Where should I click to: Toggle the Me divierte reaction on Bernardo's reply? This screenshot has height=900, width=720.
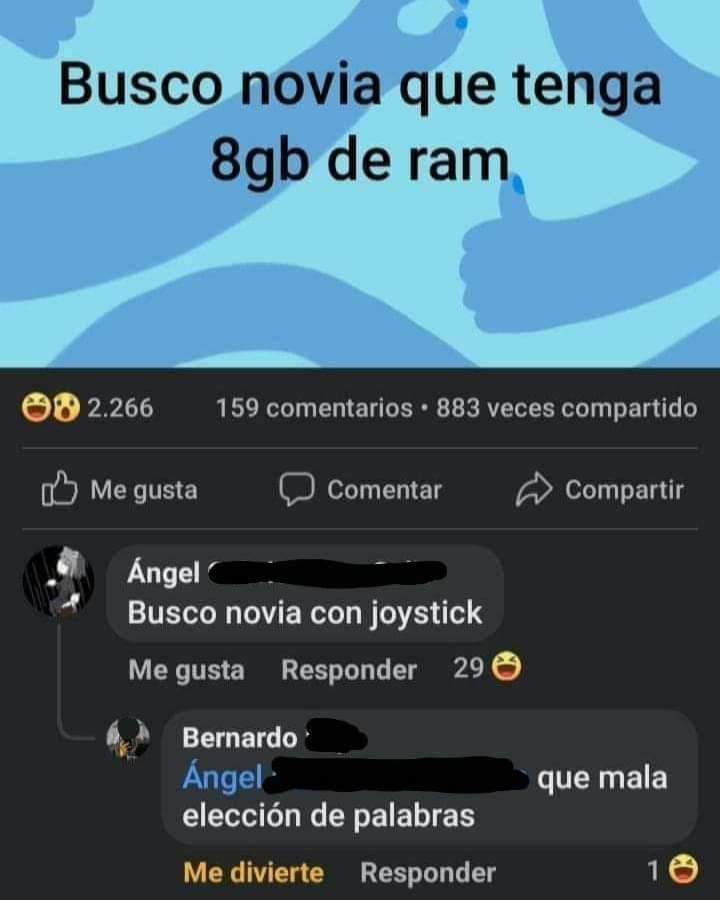[x=254, y=872]
